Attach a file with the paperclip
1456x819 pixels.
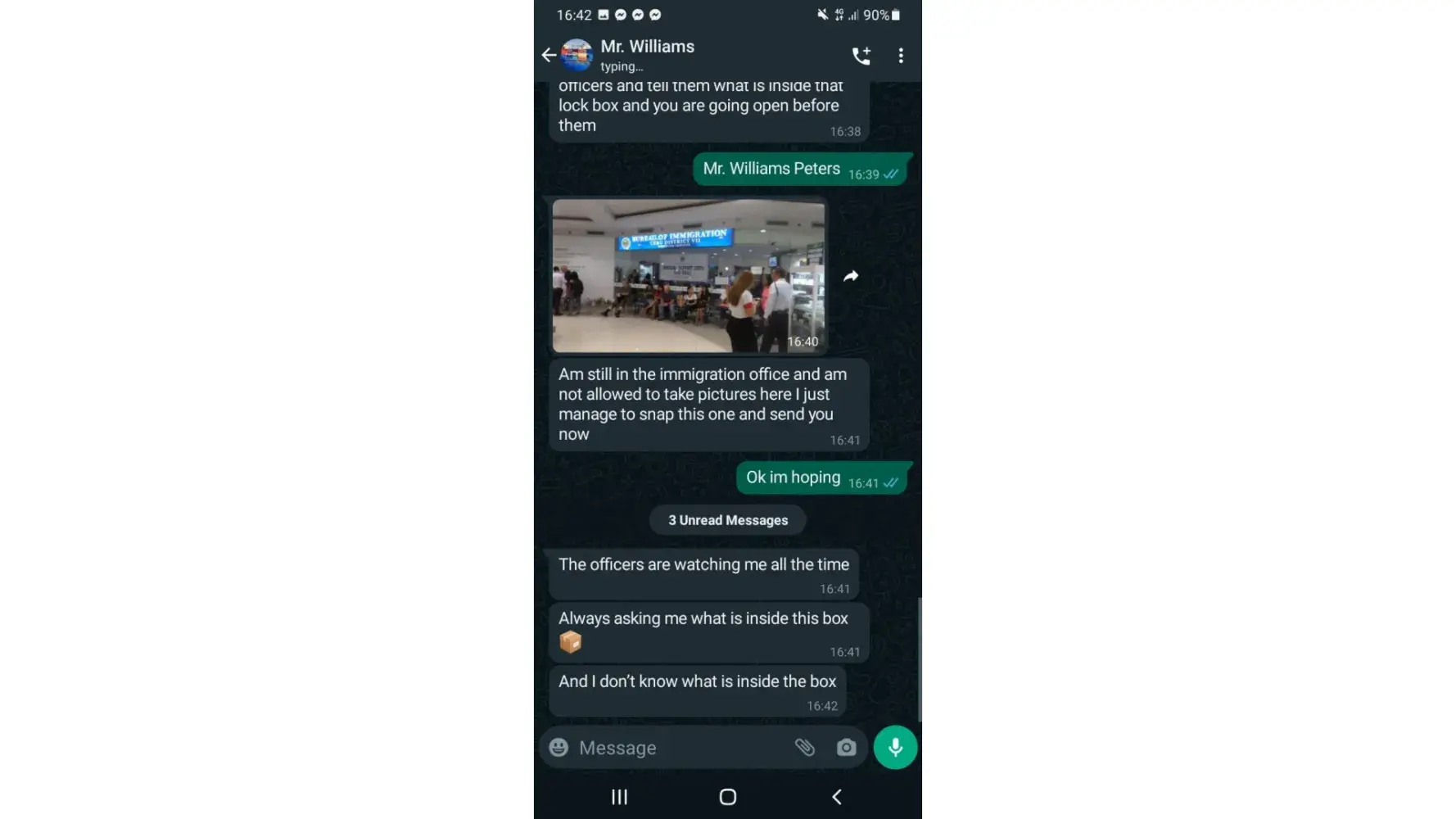coord(805,747)
